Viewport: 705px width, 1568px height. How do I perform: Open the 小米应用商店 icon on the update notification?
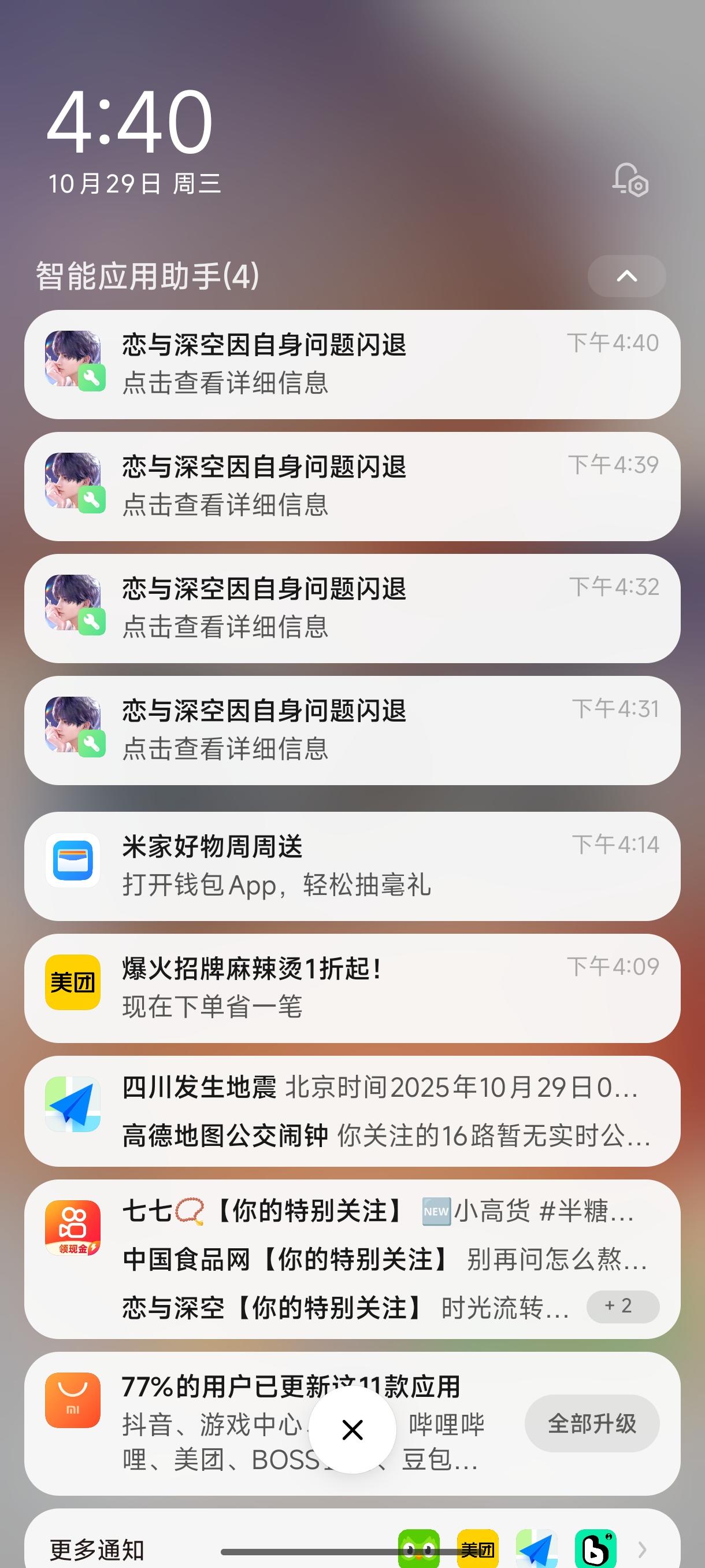pos(72,1400)
